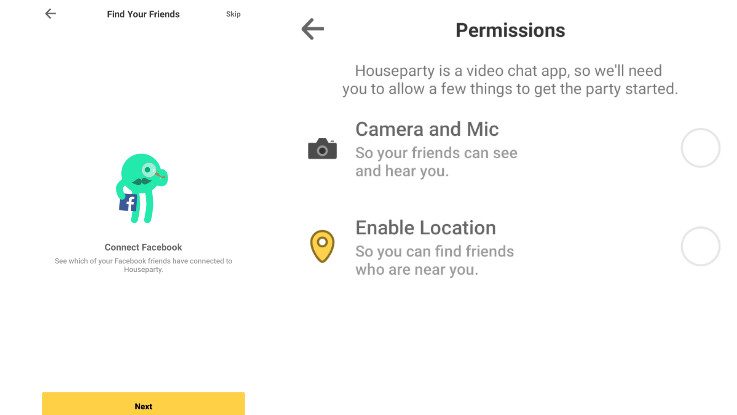Go back from the Permissions screen
Viewport: 737px width, 415px height.
pyautogui.click(x=313, y=30)
